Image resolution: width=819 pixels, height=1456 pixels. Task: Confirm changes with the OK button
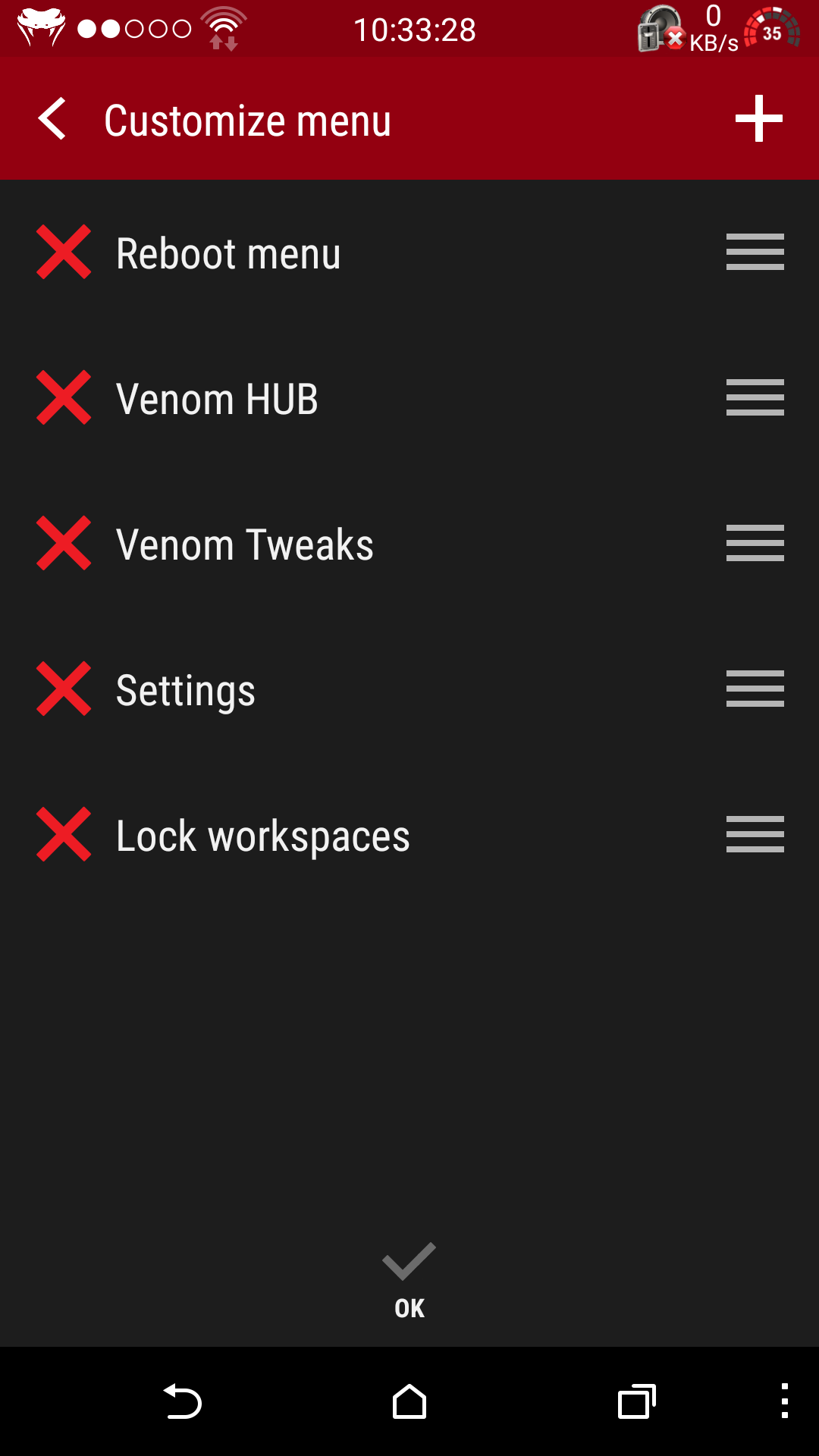409,1282
